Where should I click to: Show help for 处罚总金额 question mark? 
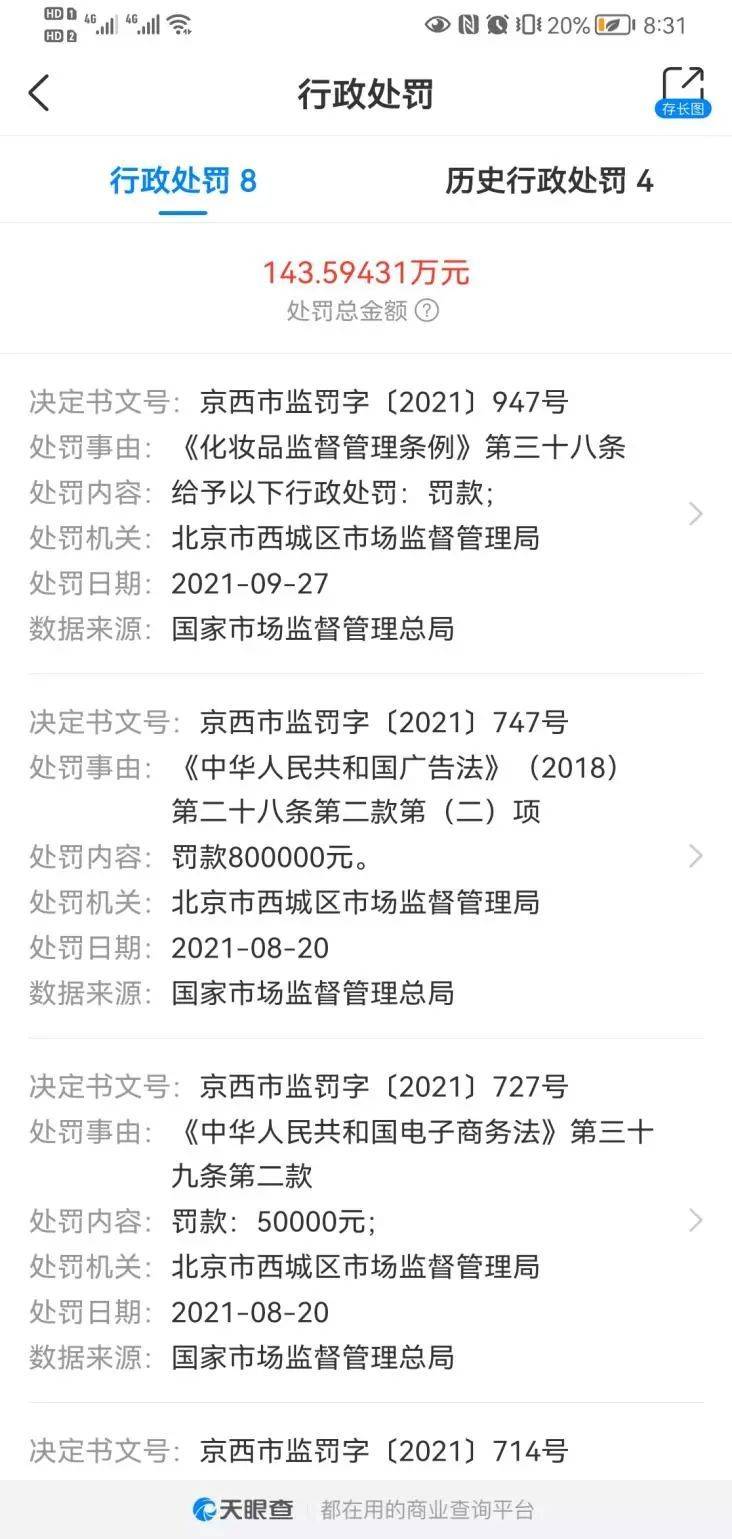(427, 311)
